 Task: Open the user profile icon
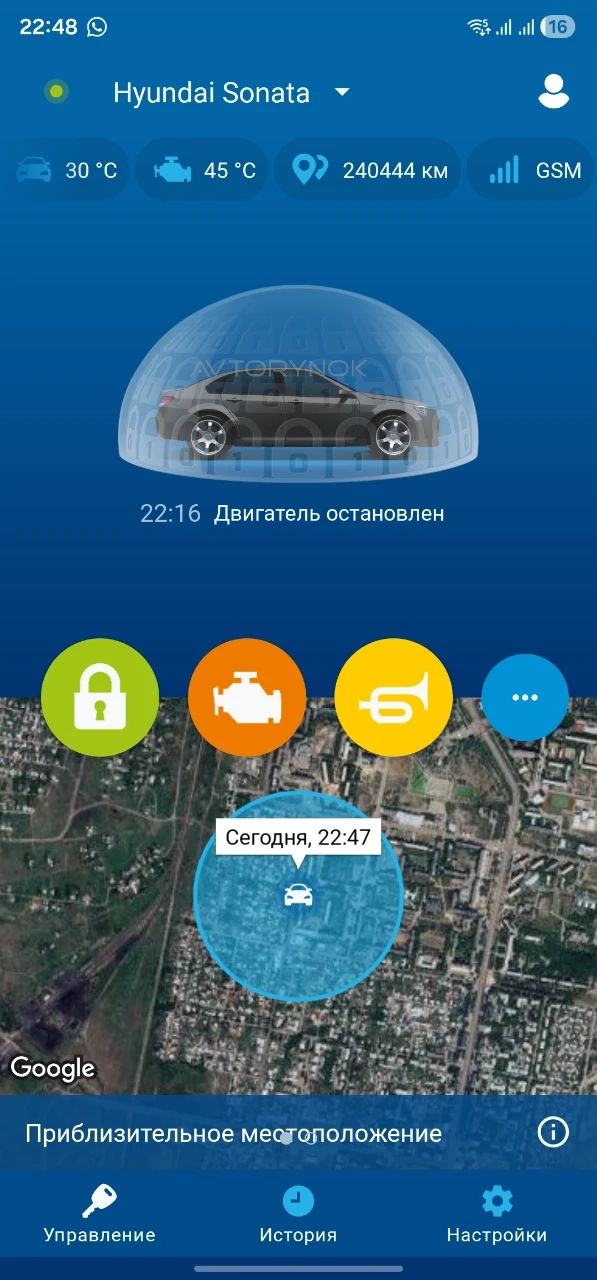(x=553, y=91)
